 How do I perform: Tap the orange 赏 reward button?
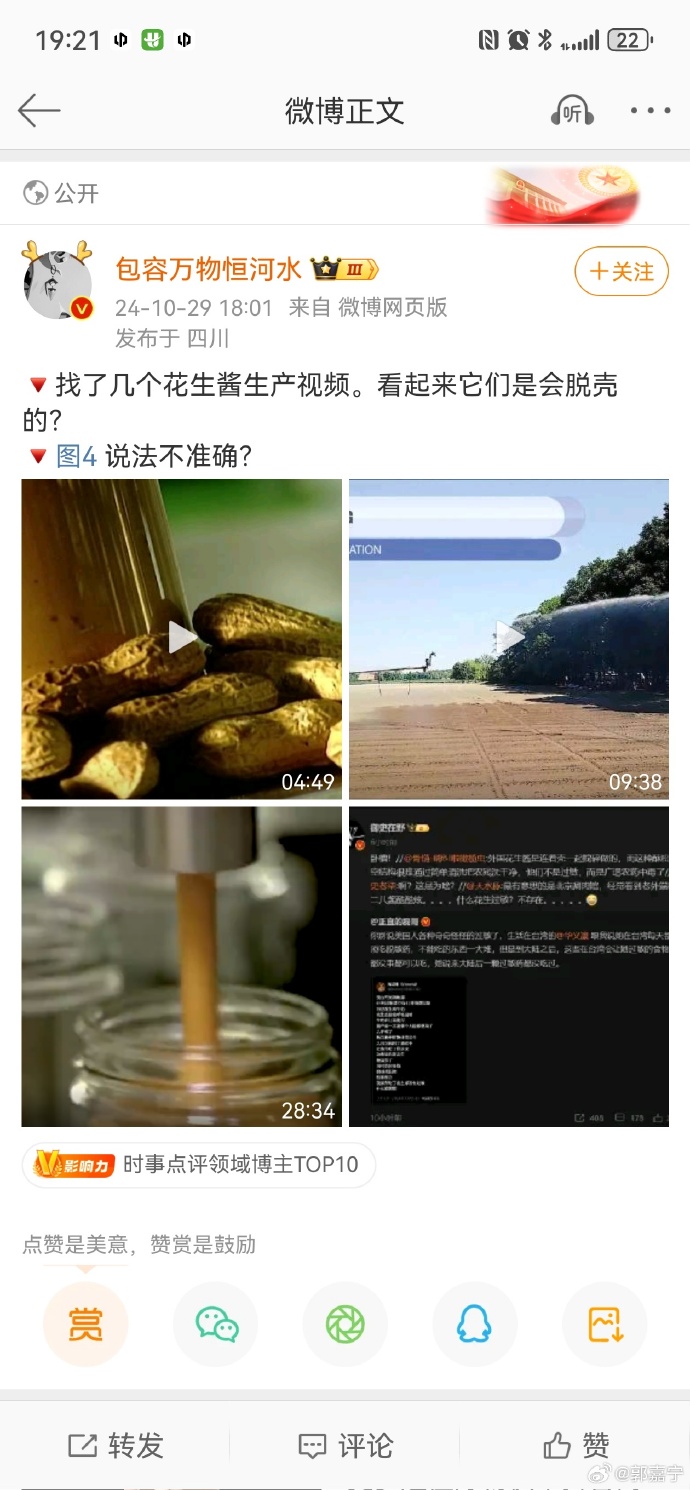(x=85, y=1325)
